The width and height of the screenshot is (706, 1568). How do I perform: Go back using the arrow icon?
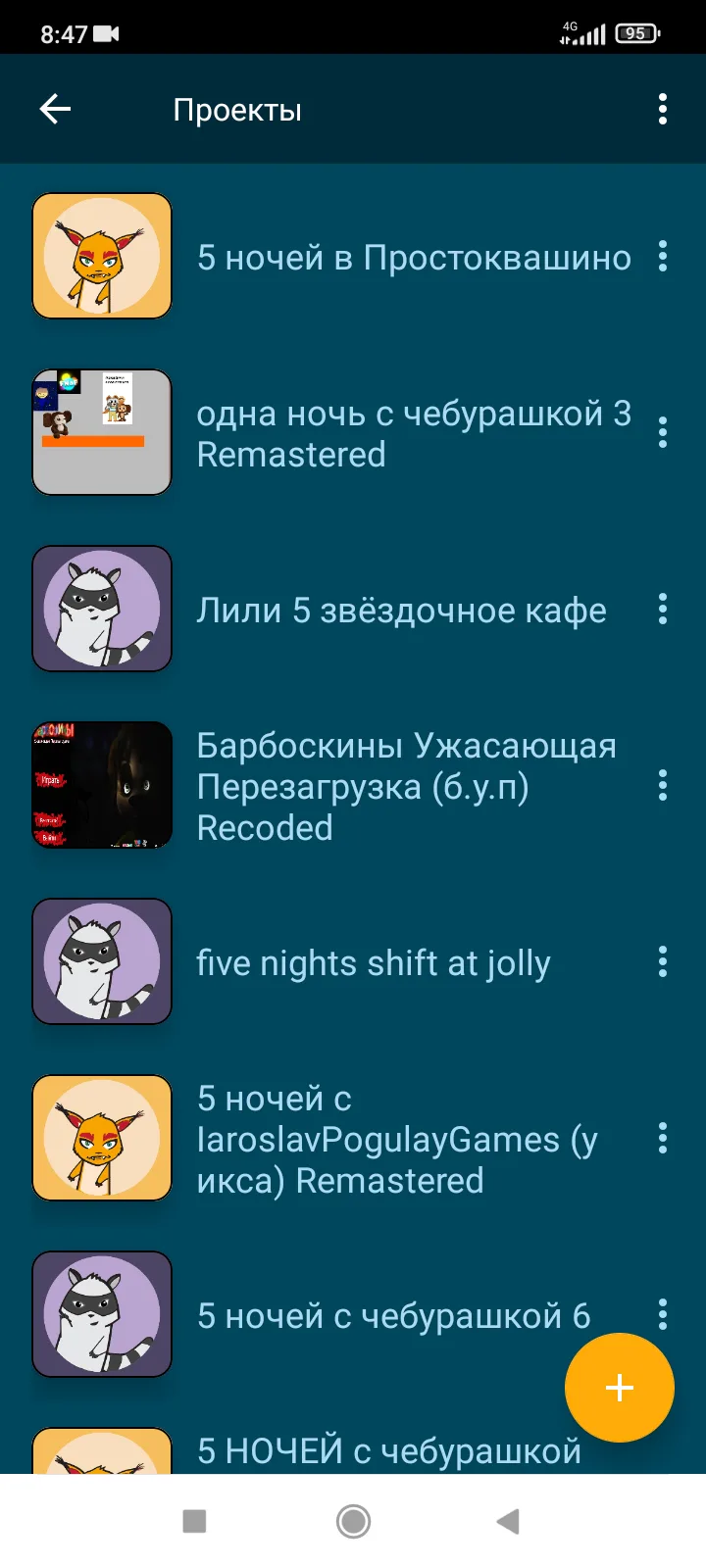(x=55, y=109)
